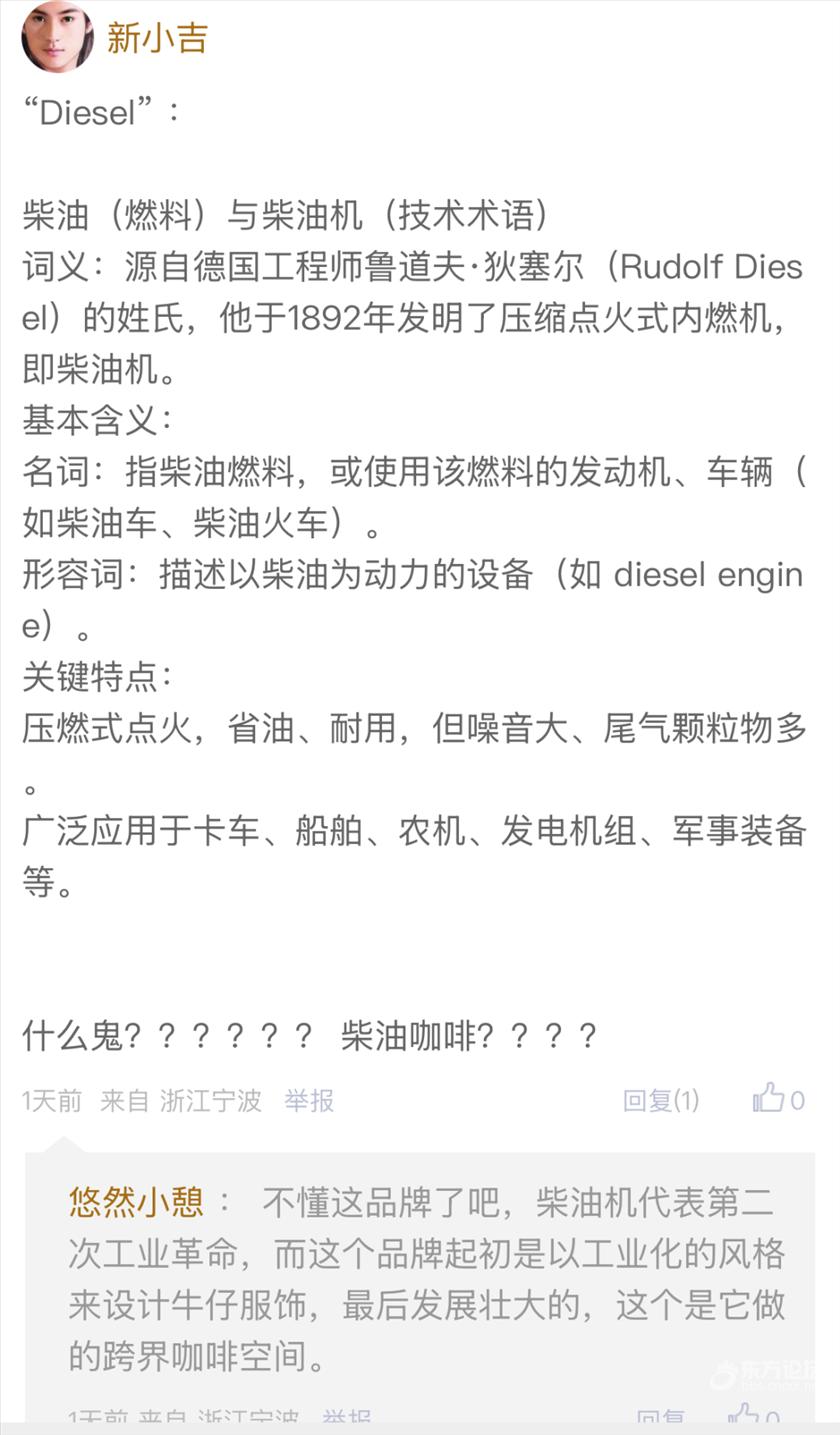Open commenter 悠然小憩's profile

[136, 1201]
